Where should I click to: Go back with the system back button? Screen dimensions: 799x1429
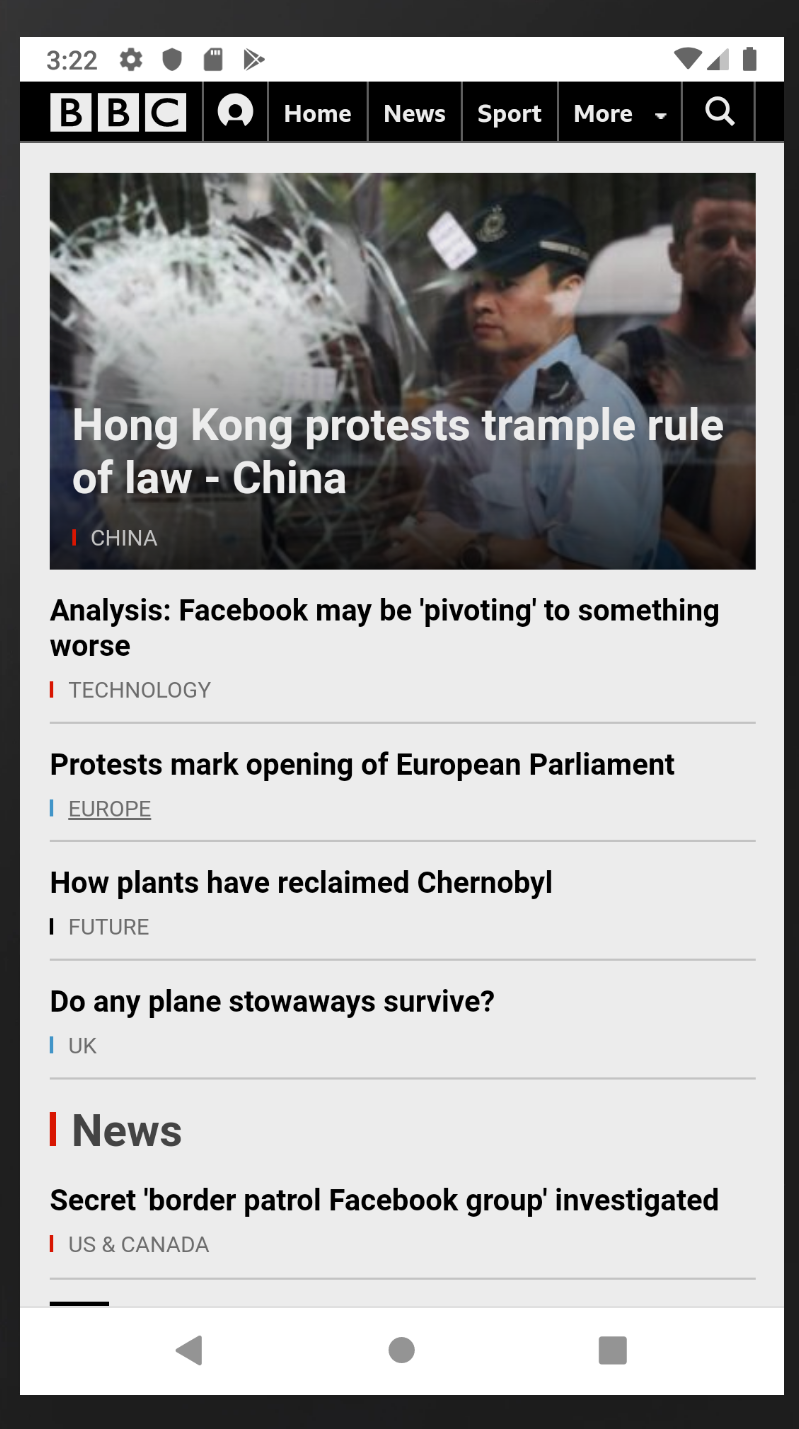(x=189, y=1350)
